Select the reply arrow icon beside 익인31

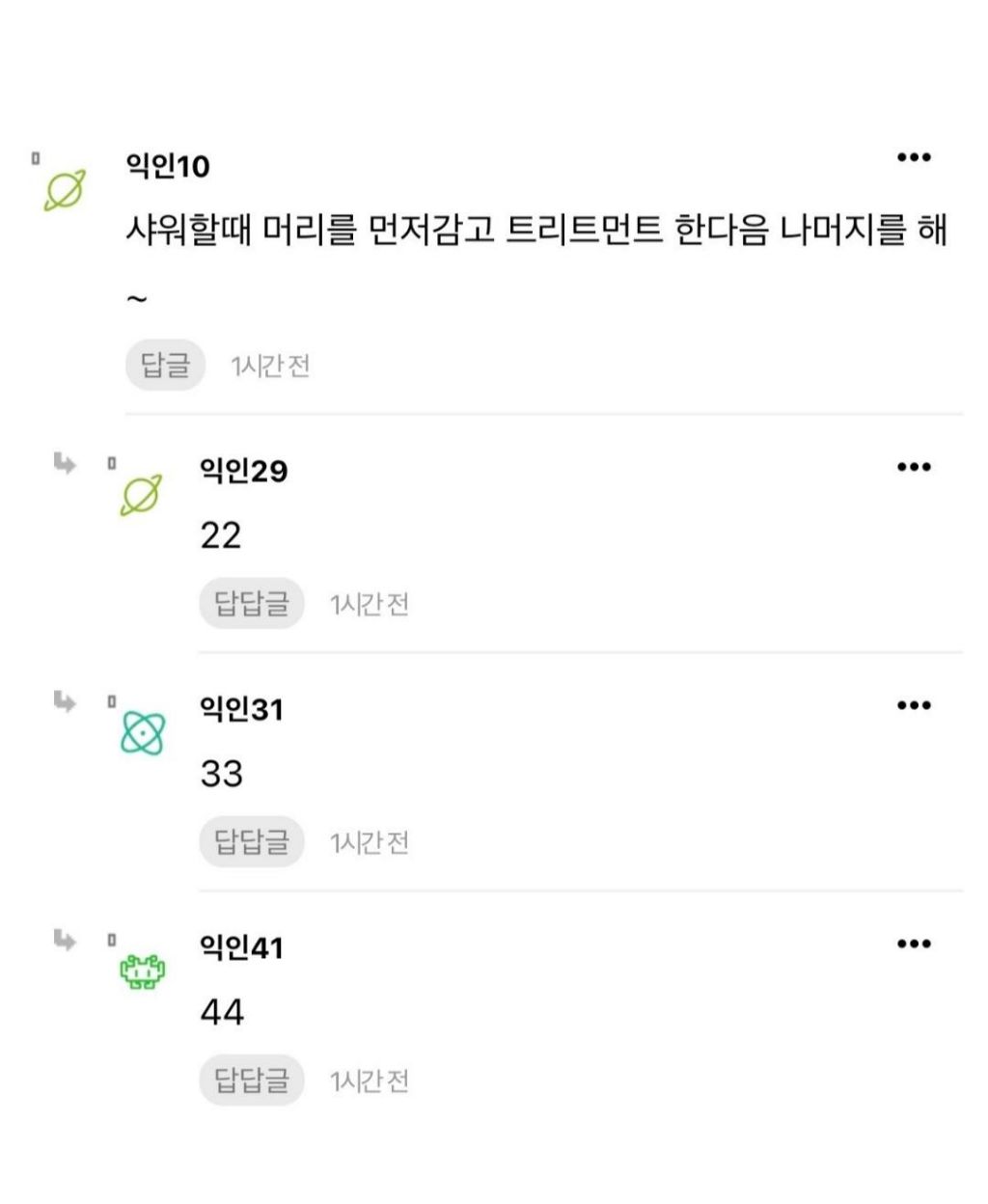tap(64, 703)
